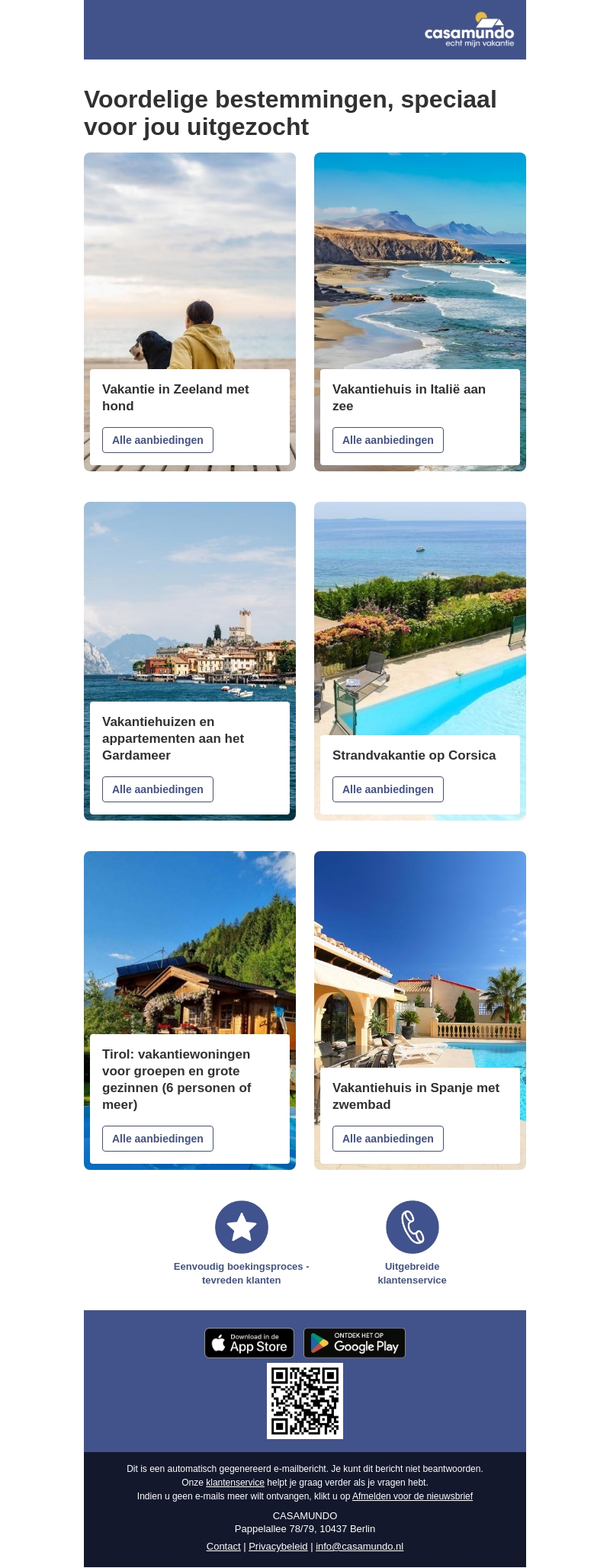View Alle aanbiedingen for Gardameer
This screenshot has width=610, height=1568.
click(158, 789)
